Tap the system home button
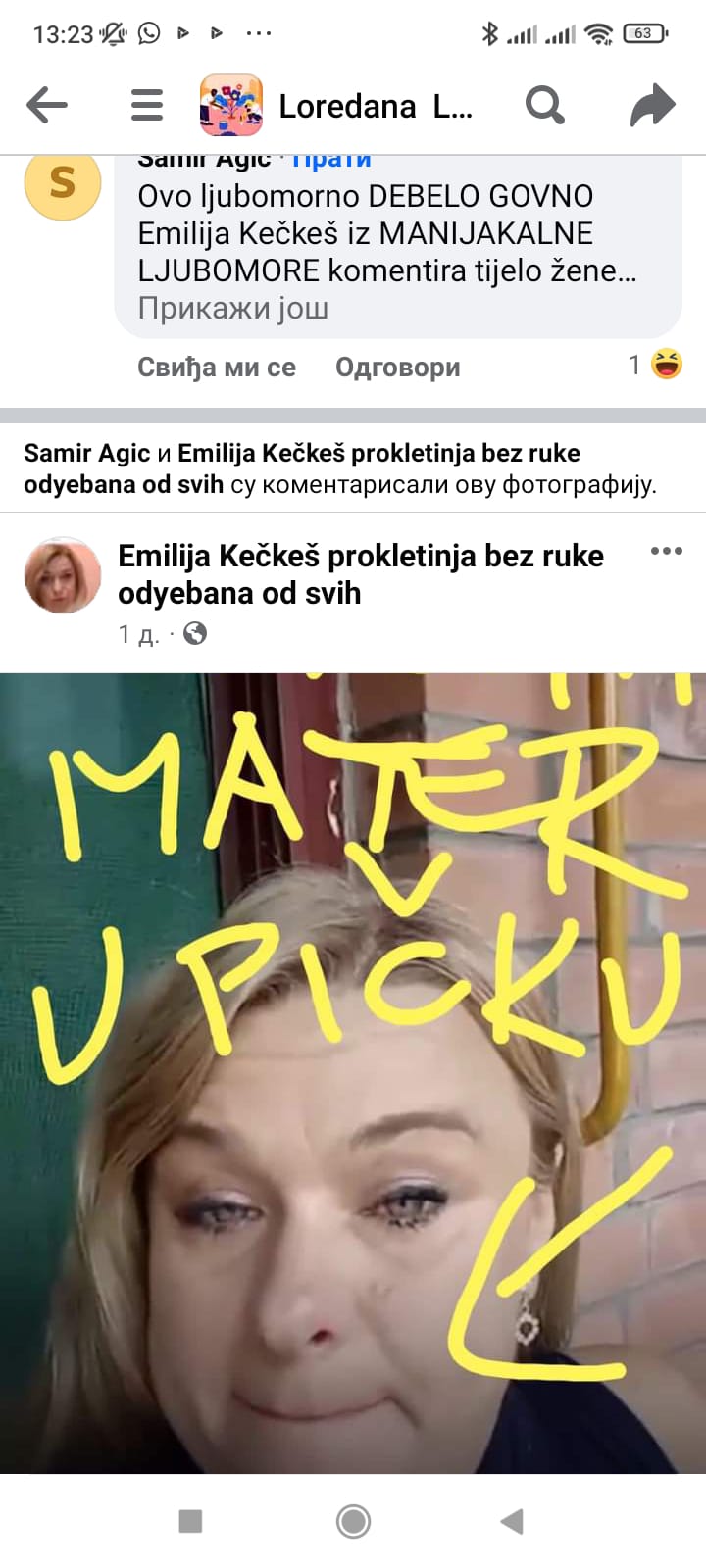706x1568 pixels. [353, 1521]
